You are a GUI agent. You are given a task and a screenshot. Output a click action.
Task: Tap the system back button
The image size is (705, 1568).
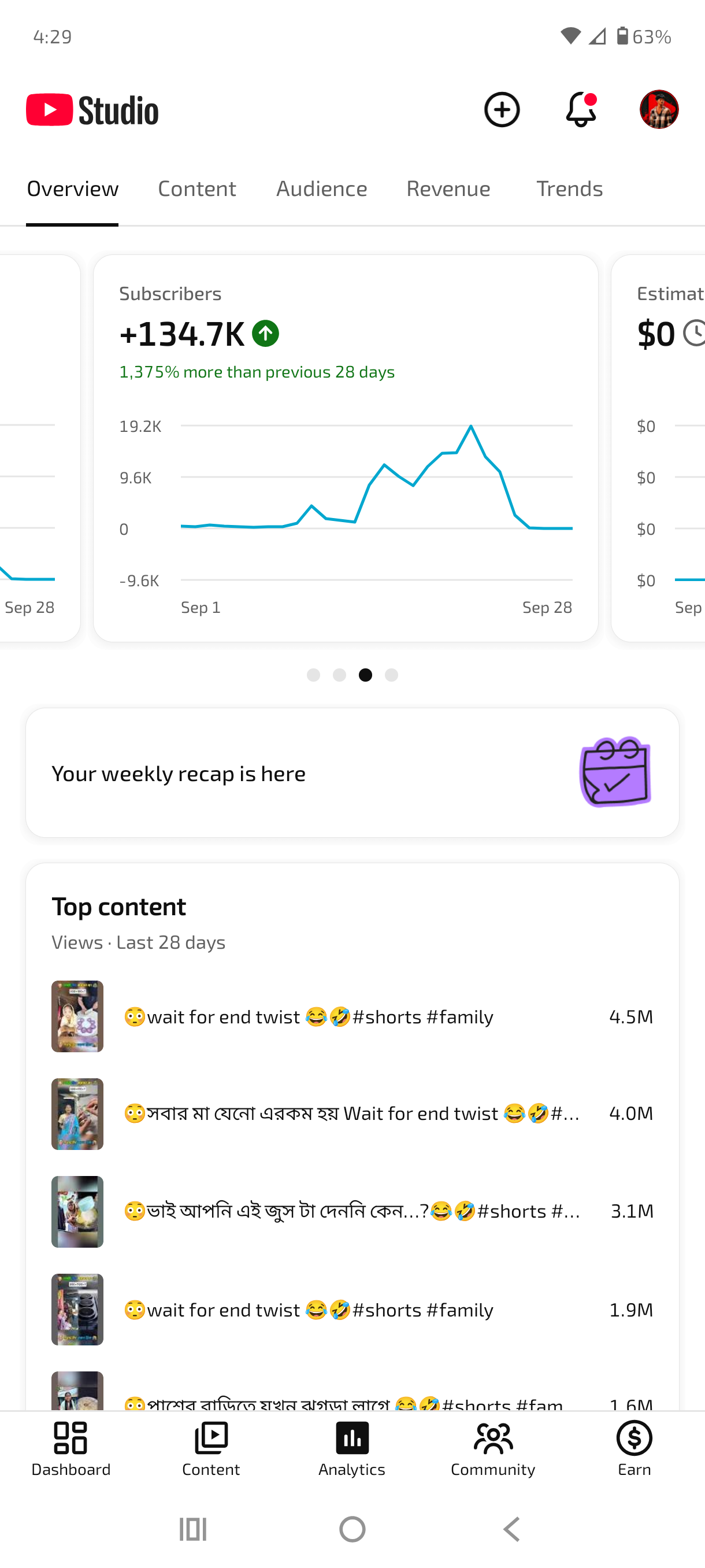(x=512, y=1529)
